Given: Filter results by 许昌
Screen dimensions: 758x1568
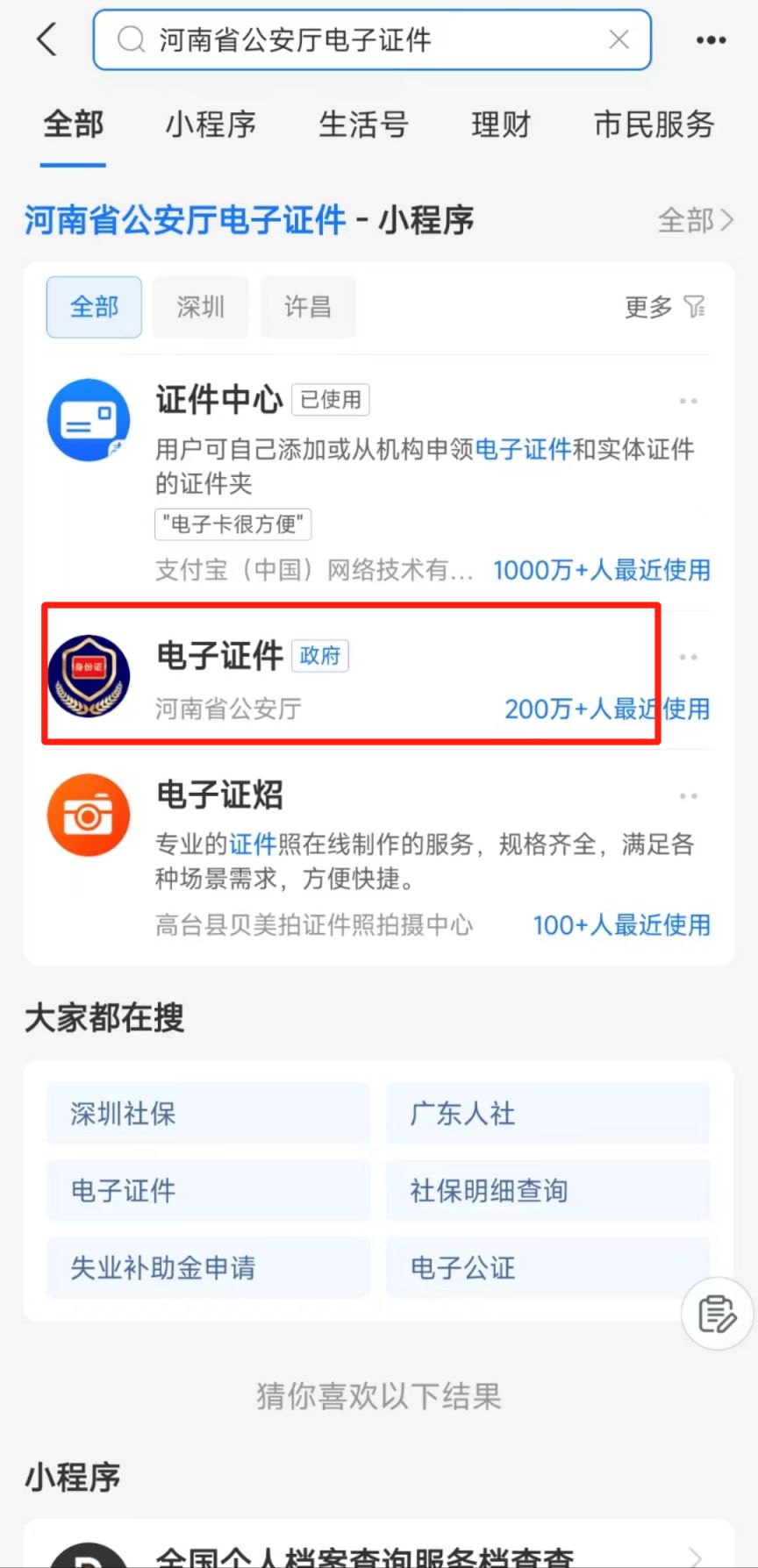Looking at the screenshot, I should pyautogui.click(x=308, y=307).
